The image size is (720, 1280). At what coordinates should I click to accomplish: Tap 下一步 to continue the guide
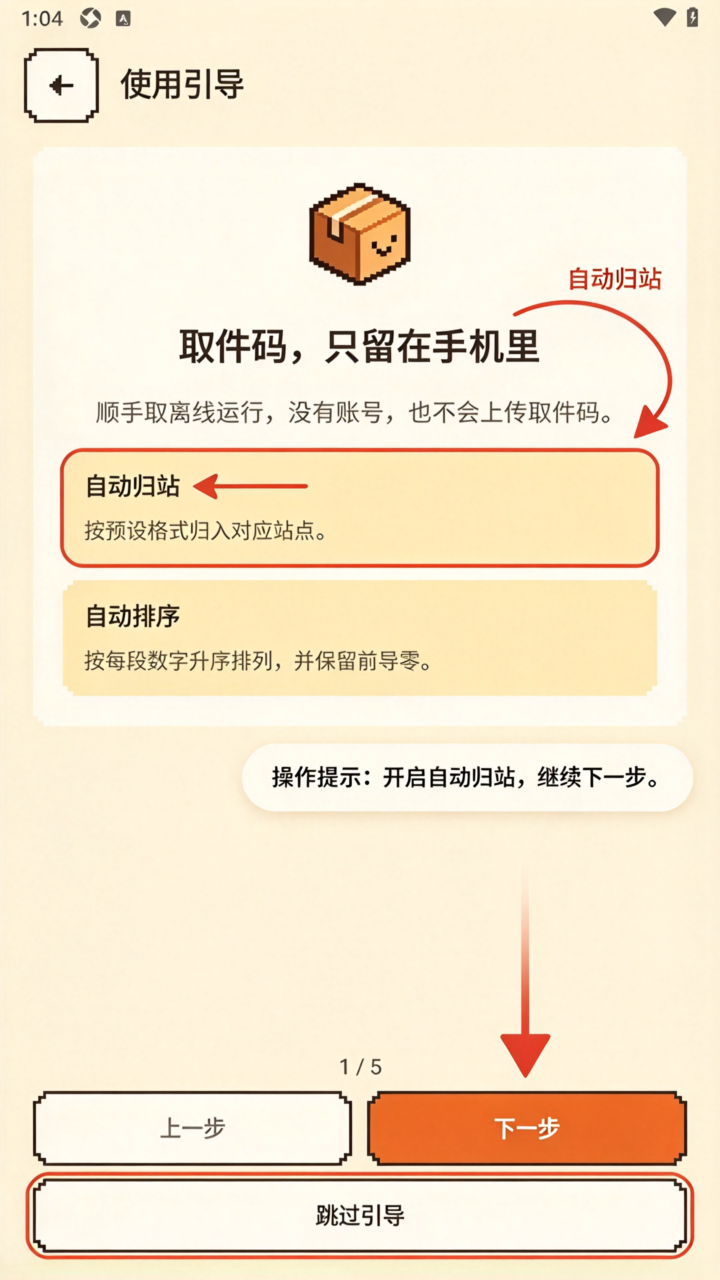pos(527,1128)
